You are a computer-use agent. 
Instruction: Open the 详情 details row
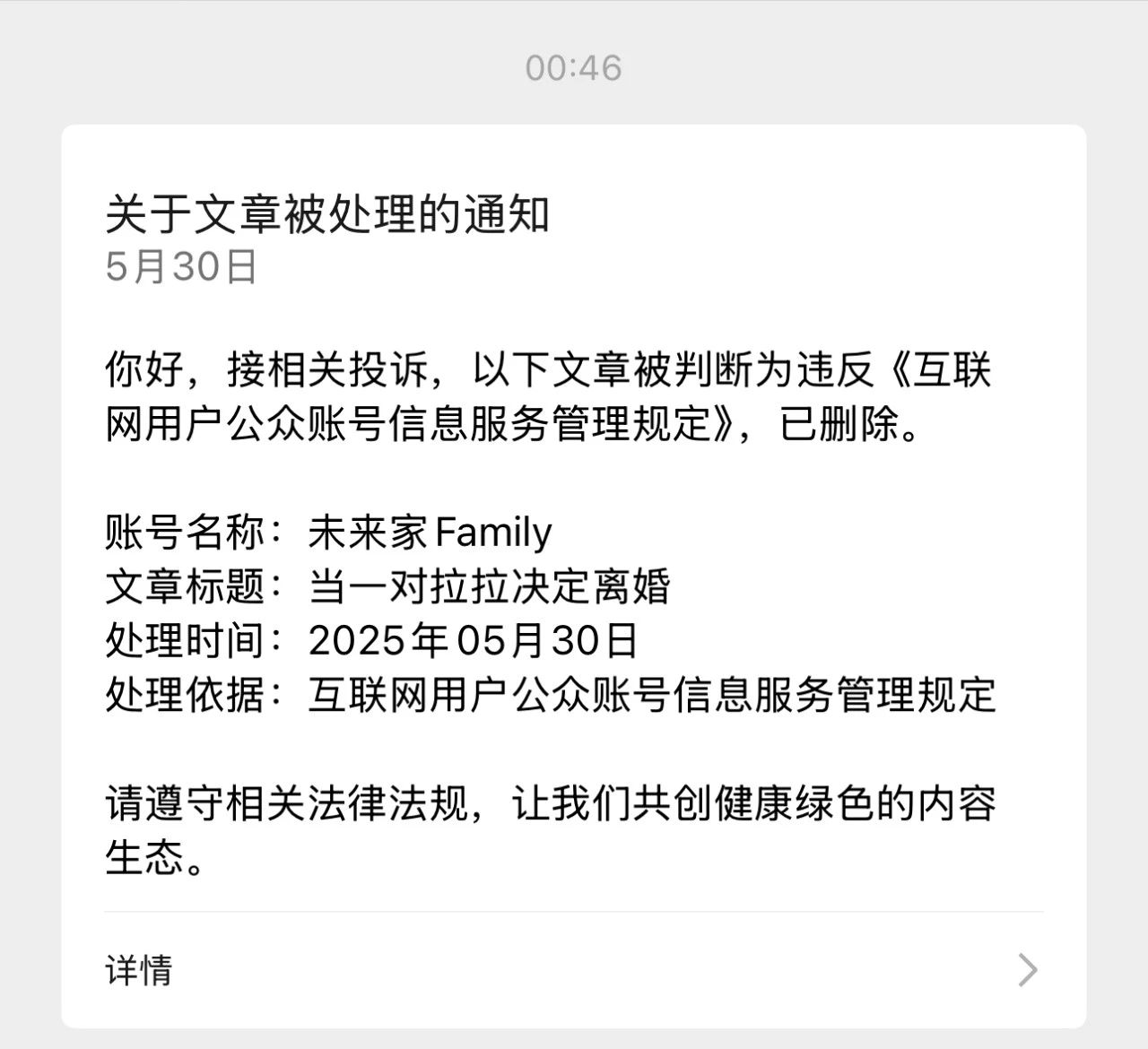coord(572,970)
